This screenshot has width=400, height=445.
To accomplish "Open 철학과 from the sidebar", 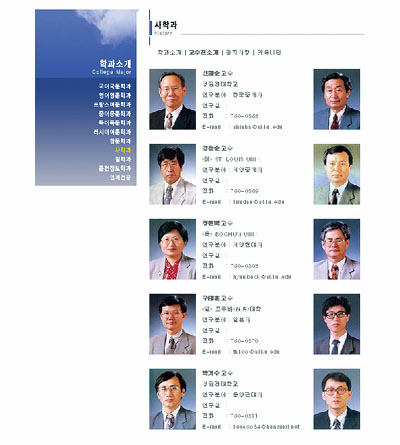I will pos(123,159).
